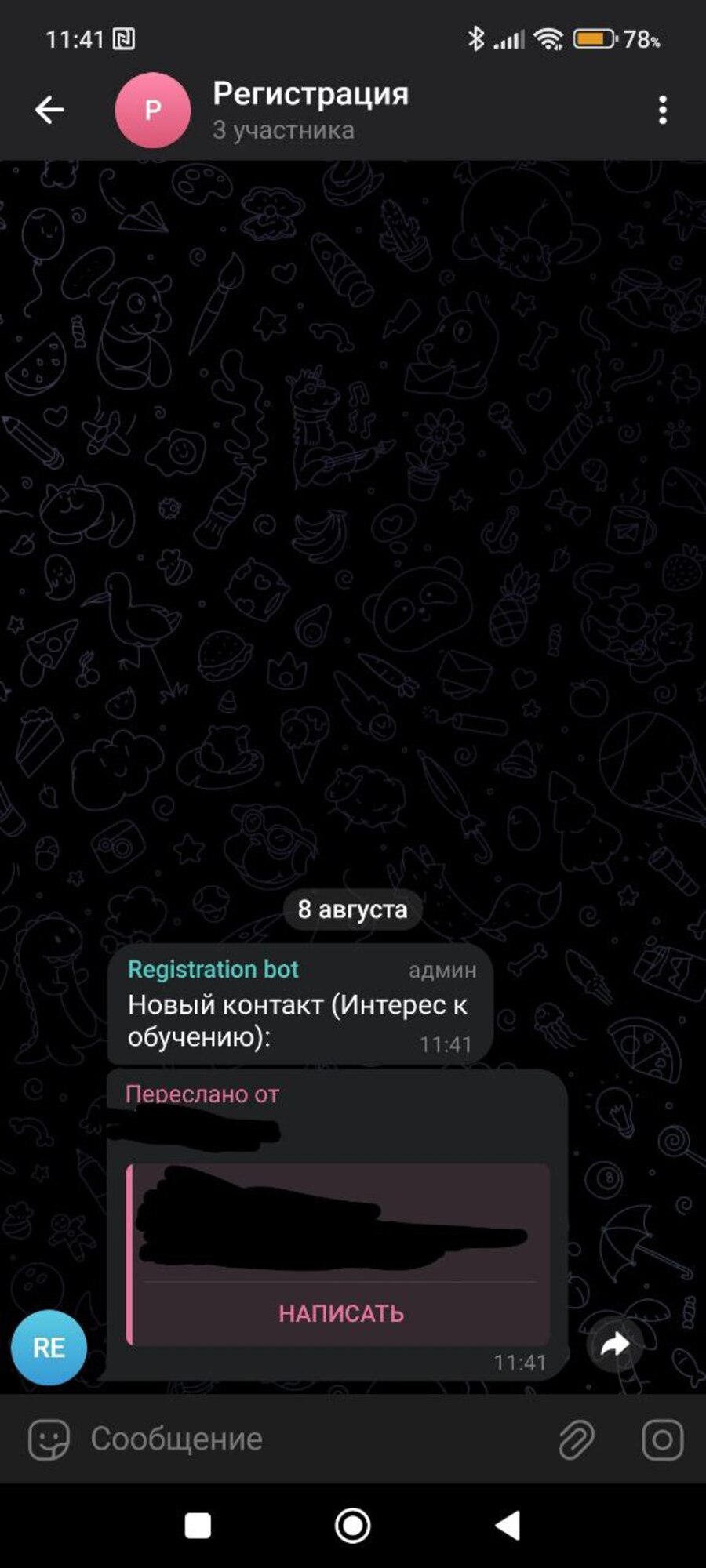
Task: Open the Регистрация group info
Action: [x=311, y=110]
